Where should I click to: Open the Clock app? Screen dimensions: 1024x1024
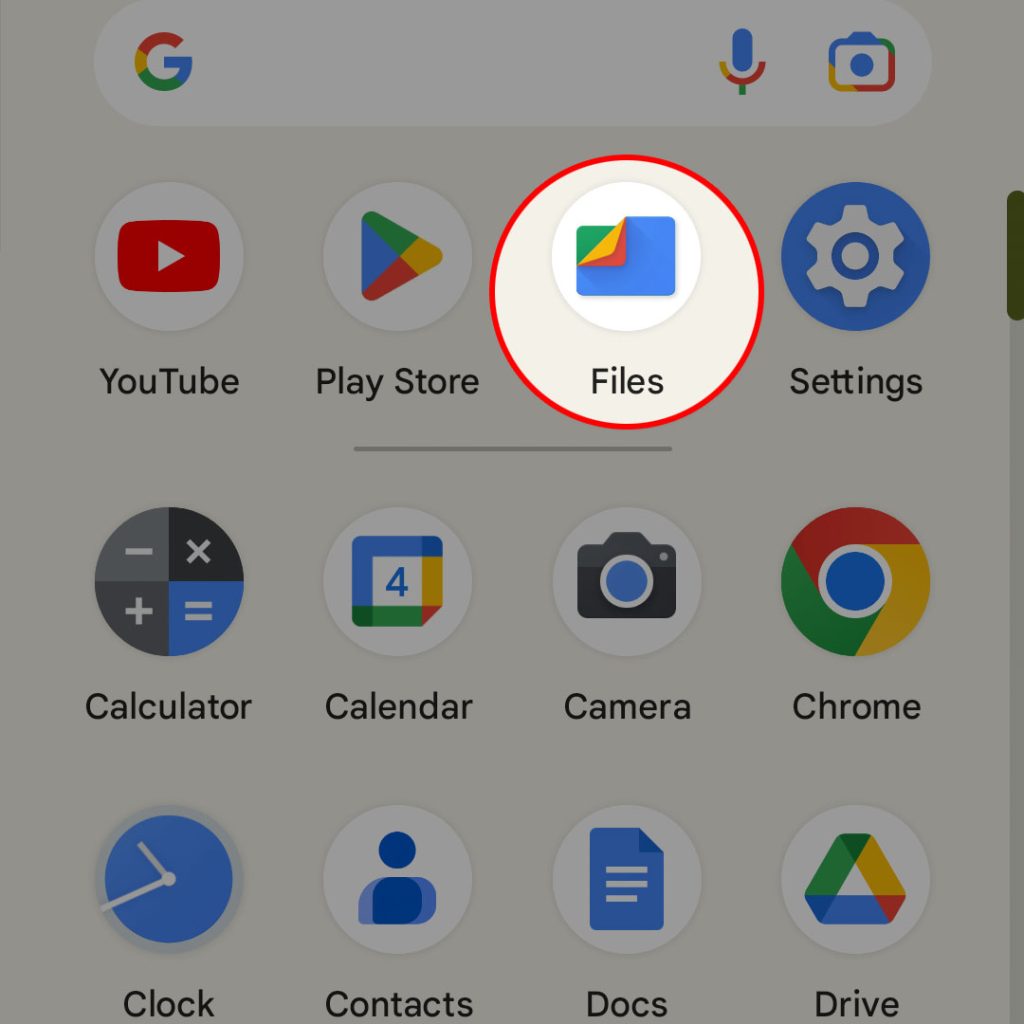coord(169,880)
